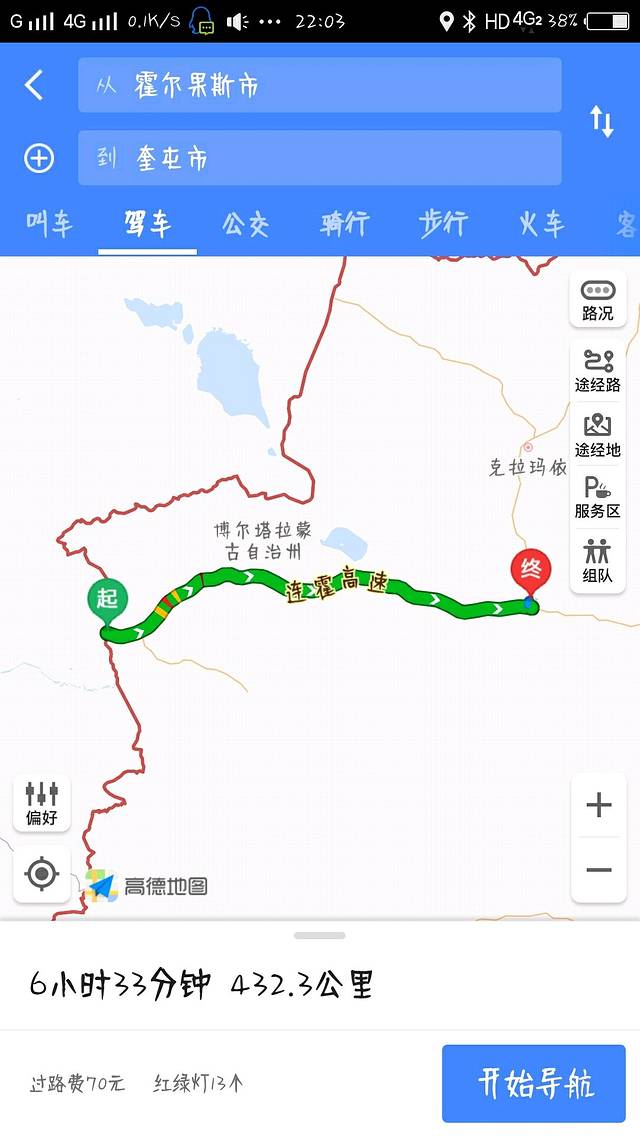Edit the destination 奎屯市
The image size is (640, 1137).
click(x=319, y=158)
